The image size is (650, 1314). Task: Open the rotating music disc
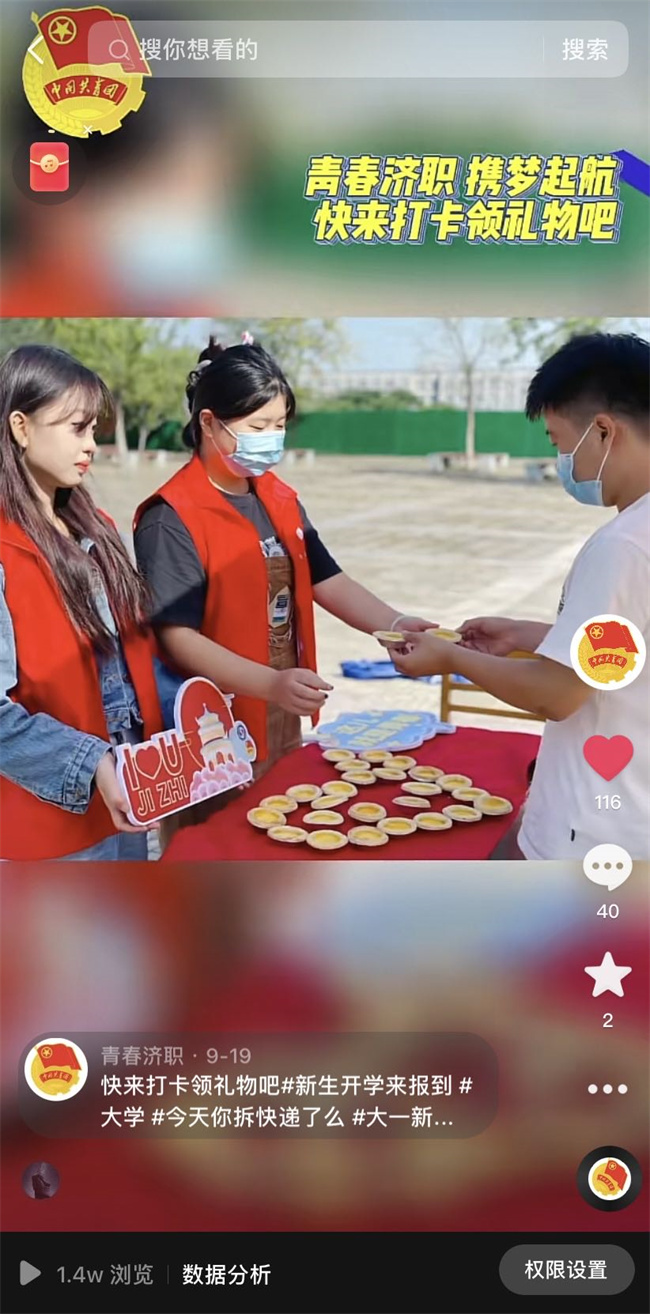coord(609,1178)
